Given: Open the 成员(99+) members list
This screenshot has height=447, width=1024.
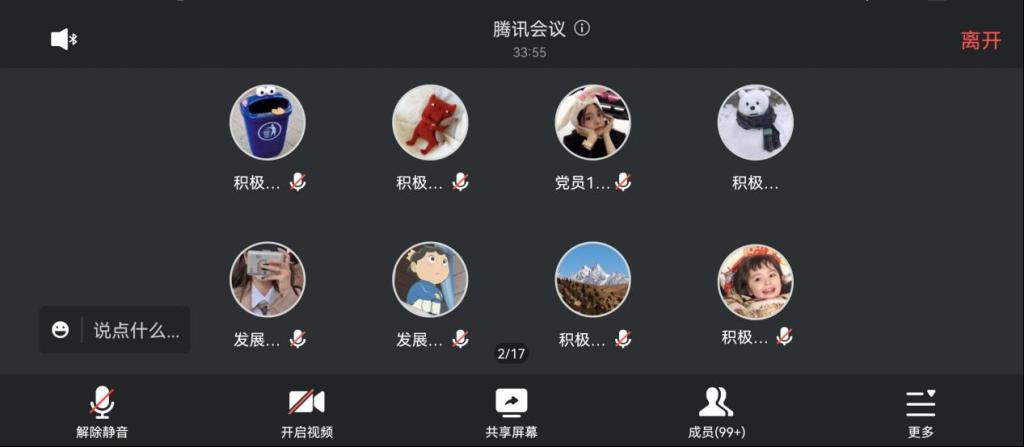Looking at the screenshot, I should (716, 412).
